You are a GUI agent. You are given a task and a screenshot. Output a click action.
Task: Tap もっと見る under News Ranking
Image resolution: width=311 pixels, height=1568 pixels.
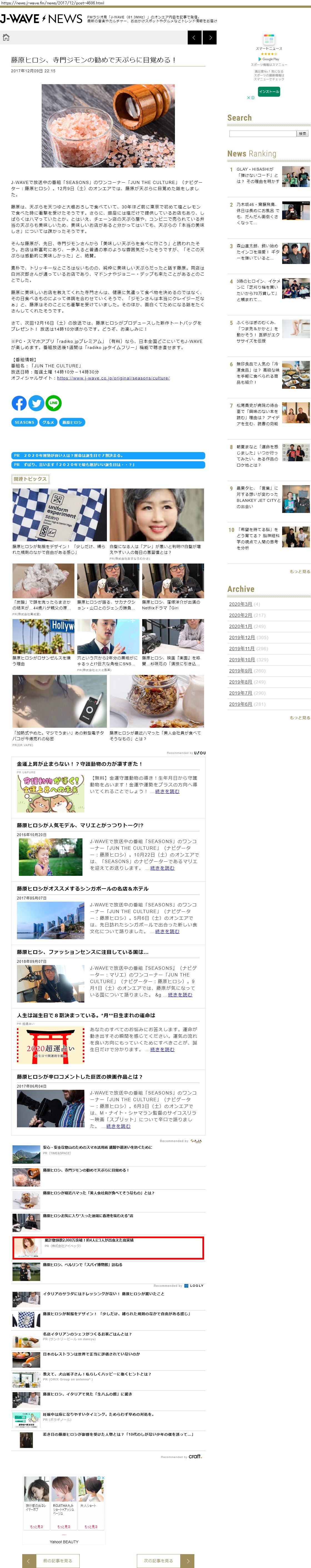point(299,572)
